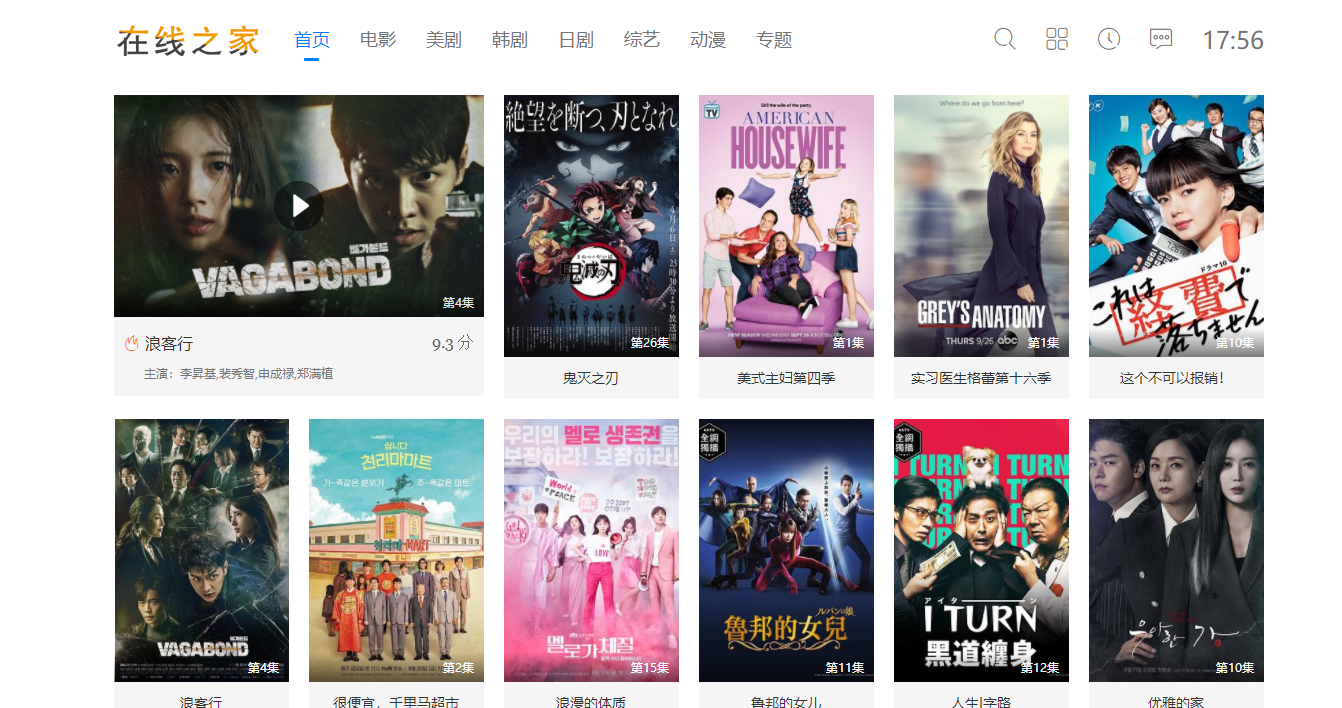Open 鲁邦的女儿 poster
Screen dimensions: 1342x708
786,550
